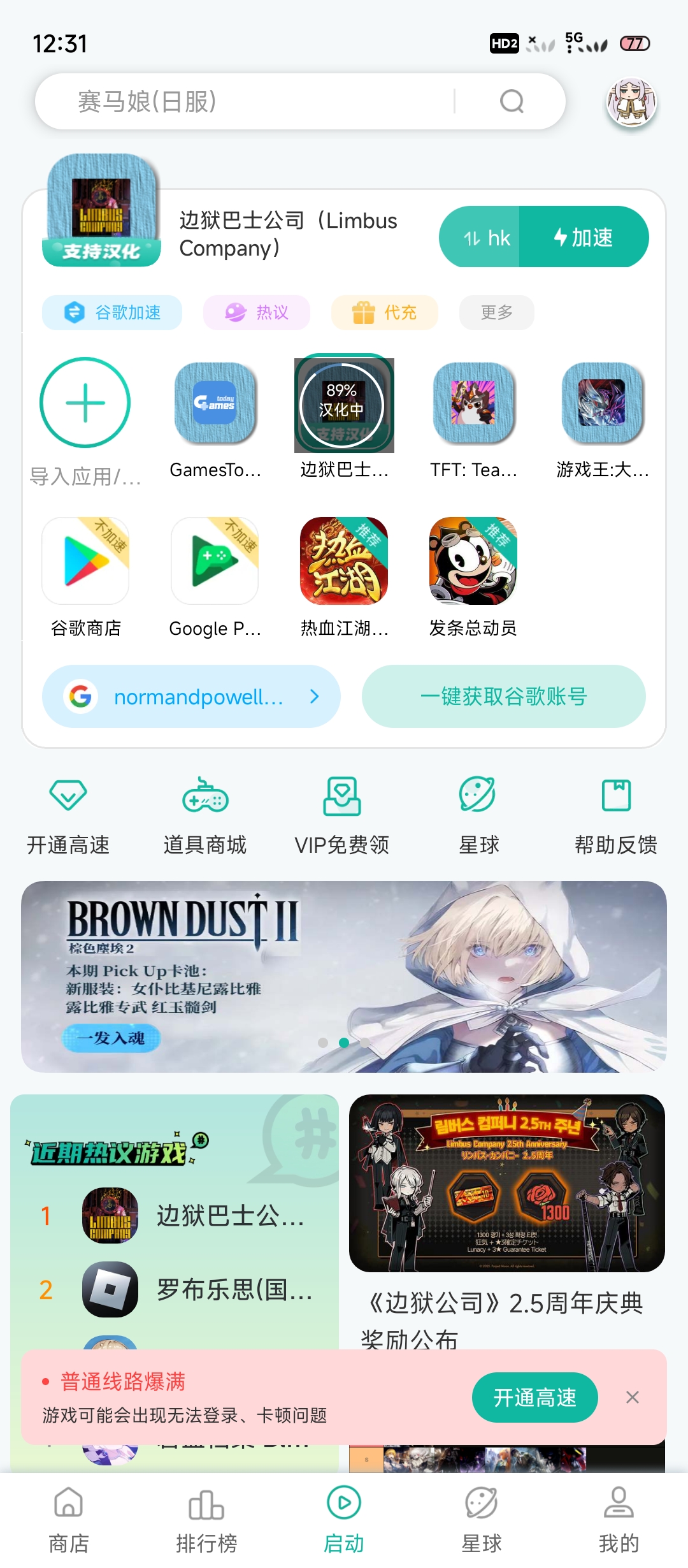This screenshot has width=688, height=1568.
Task: Tap the 加速 button for Limbus Company
Action: click(583, 237)
